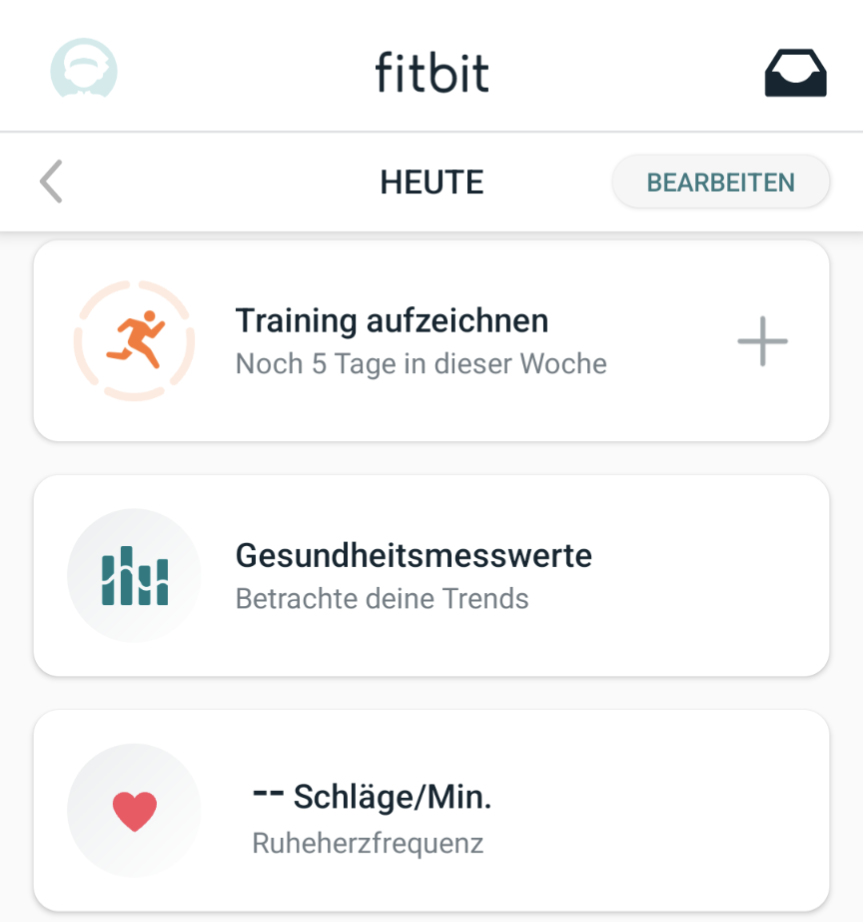Open the inbox tray icon
863x922 pixels.
click(x=795, y=72)
